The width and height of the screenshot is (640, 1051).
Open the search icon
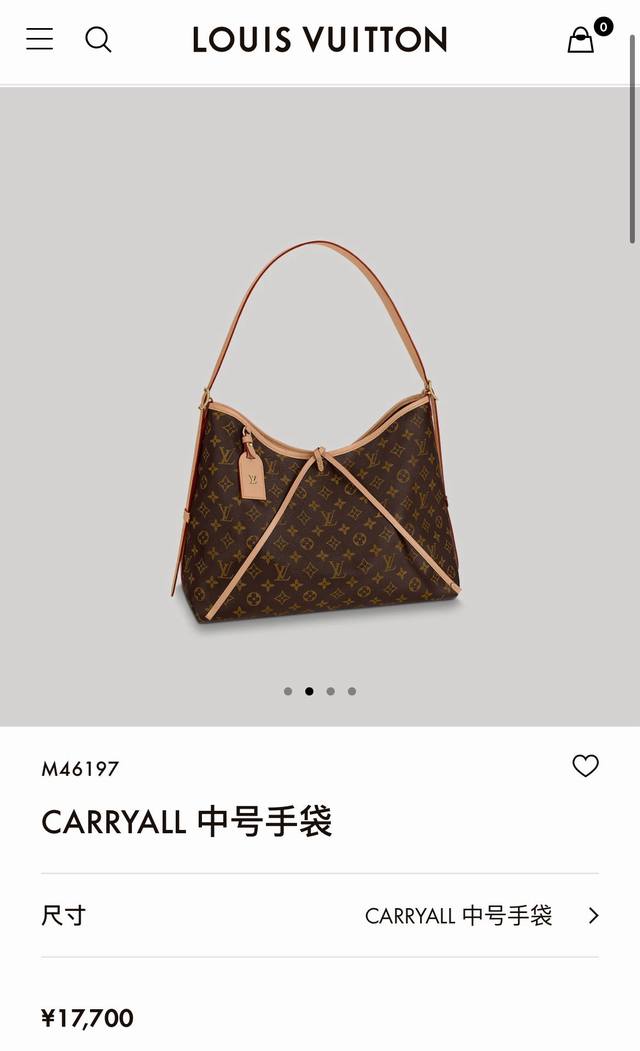pos(98,40)
